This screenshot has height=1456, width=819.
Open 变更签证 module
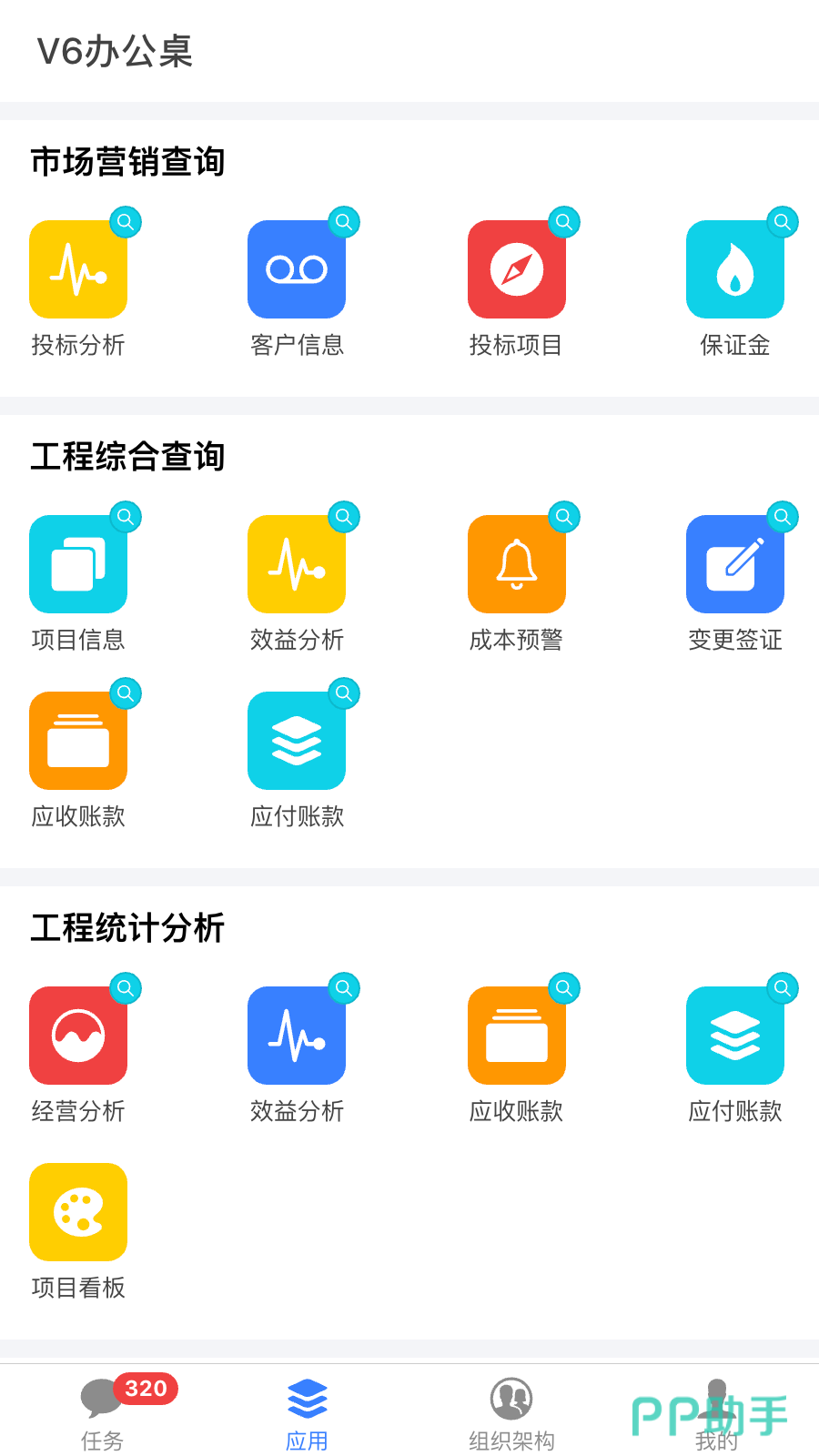point(735,564)
